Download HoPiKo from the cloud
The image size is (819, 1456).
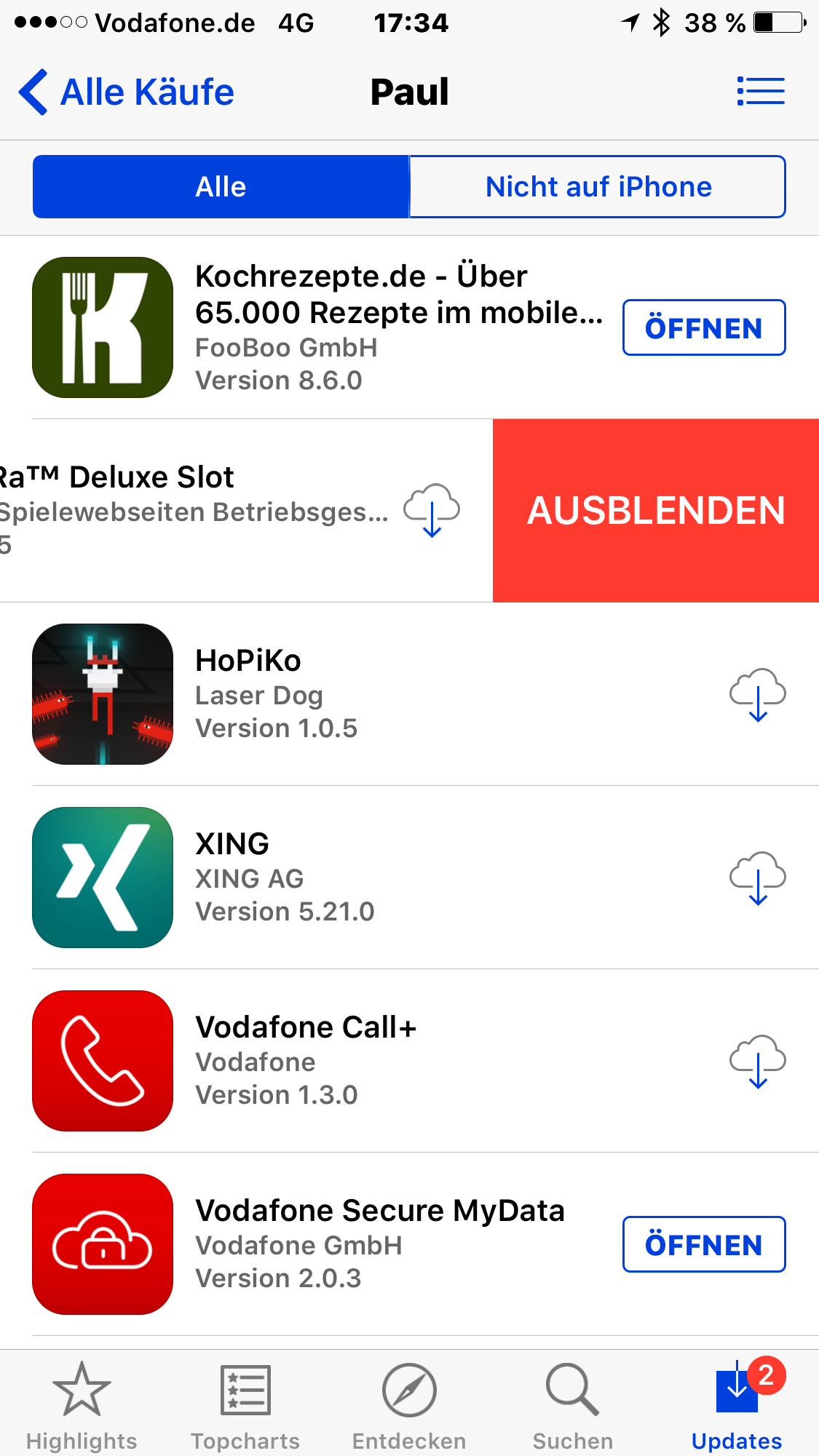coord(757,694)
